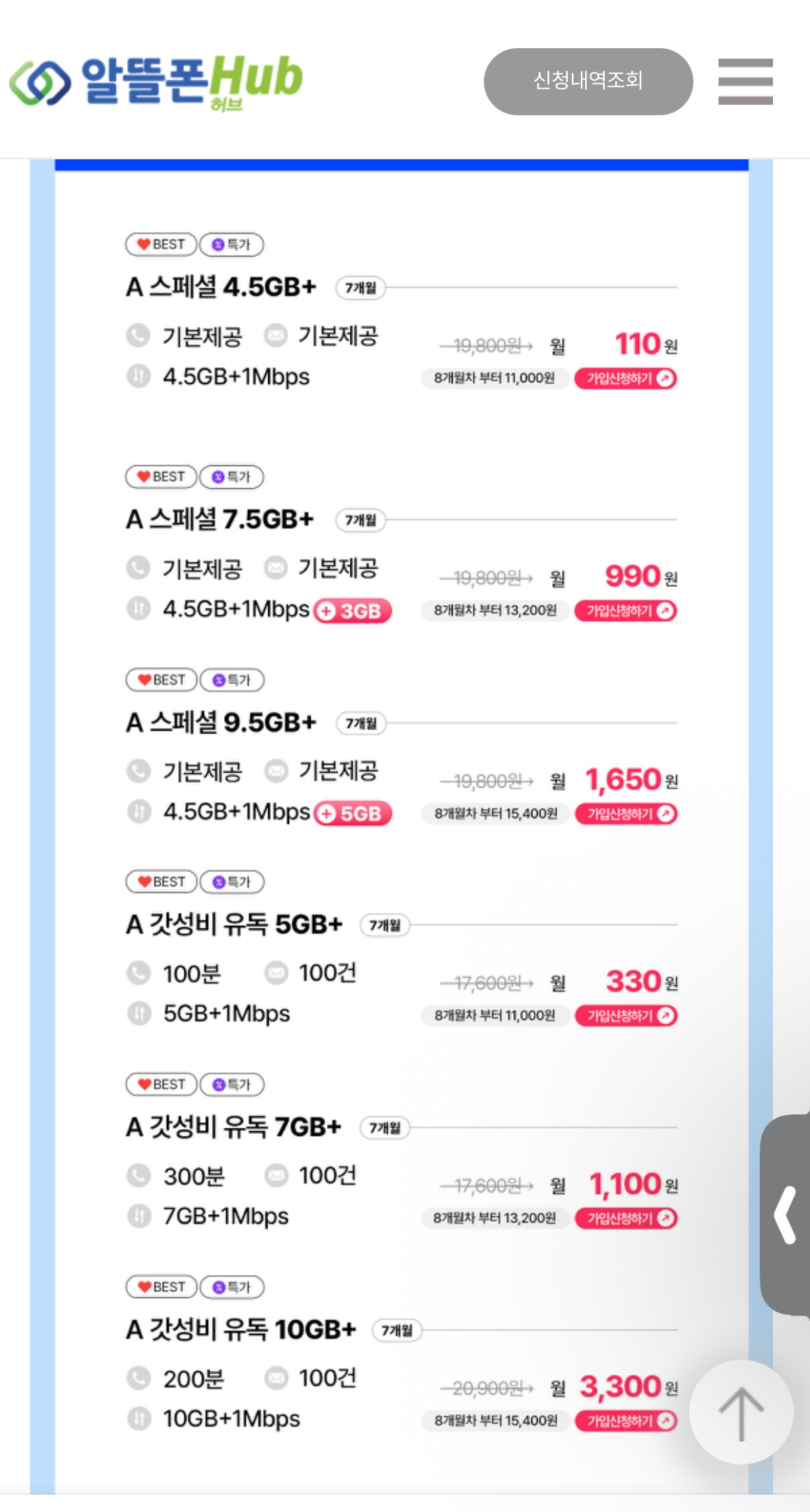Apply for A 갓성비 유독 7GB+
This screenshot has height=1512, width=810.
(x=626, y=1219)
